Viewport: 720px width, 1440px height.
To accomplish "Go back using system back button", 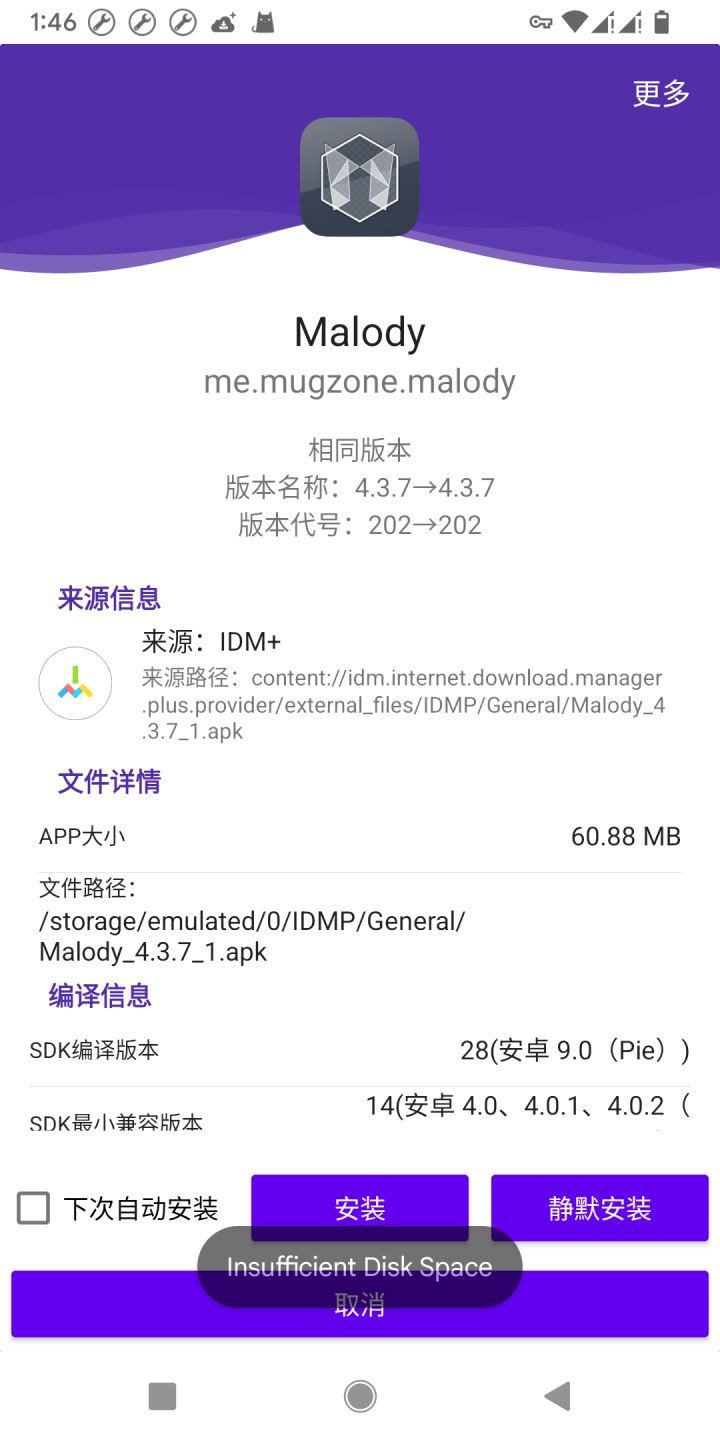I will tap(557, 1396).
